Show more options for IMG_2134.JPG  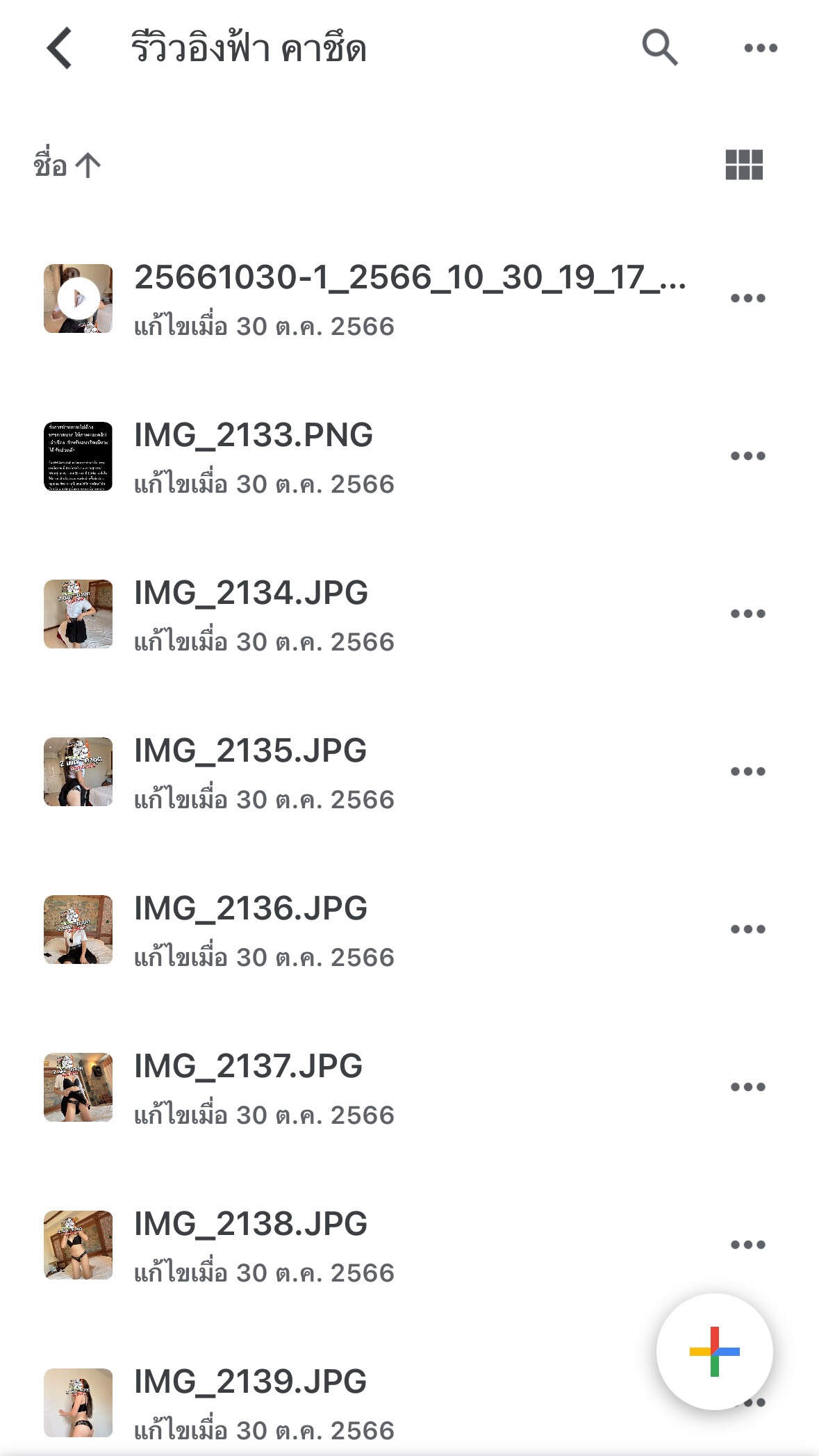748,614
